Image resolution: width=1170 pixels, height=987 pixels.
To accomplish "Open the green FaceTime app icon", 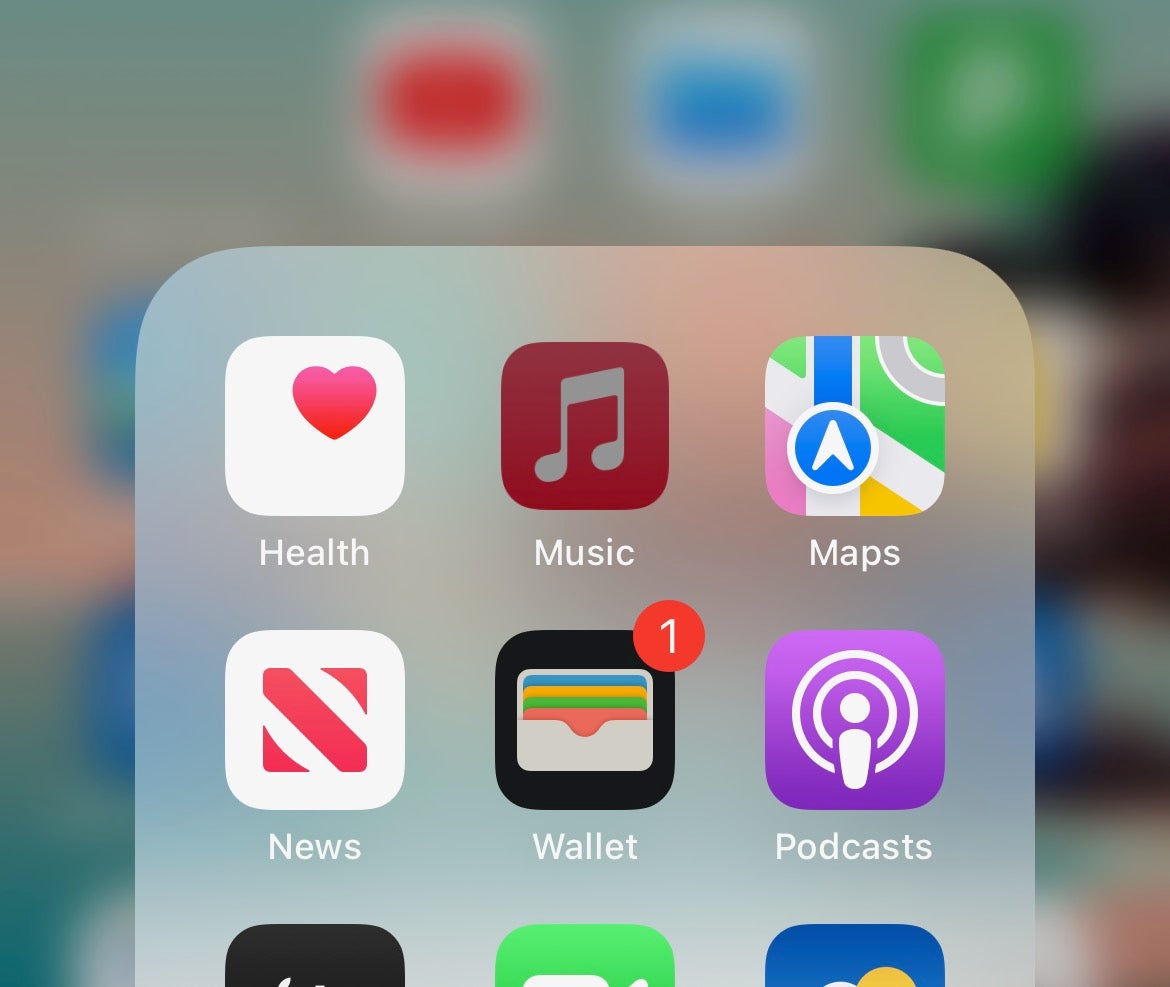I will coord(585,958).
